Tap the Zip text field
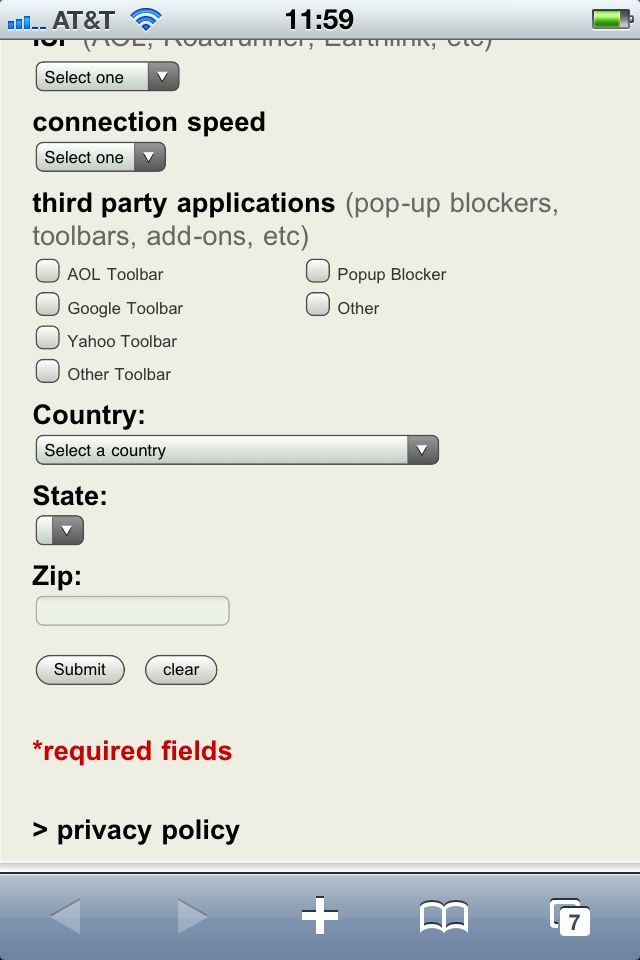 point(132,611)
